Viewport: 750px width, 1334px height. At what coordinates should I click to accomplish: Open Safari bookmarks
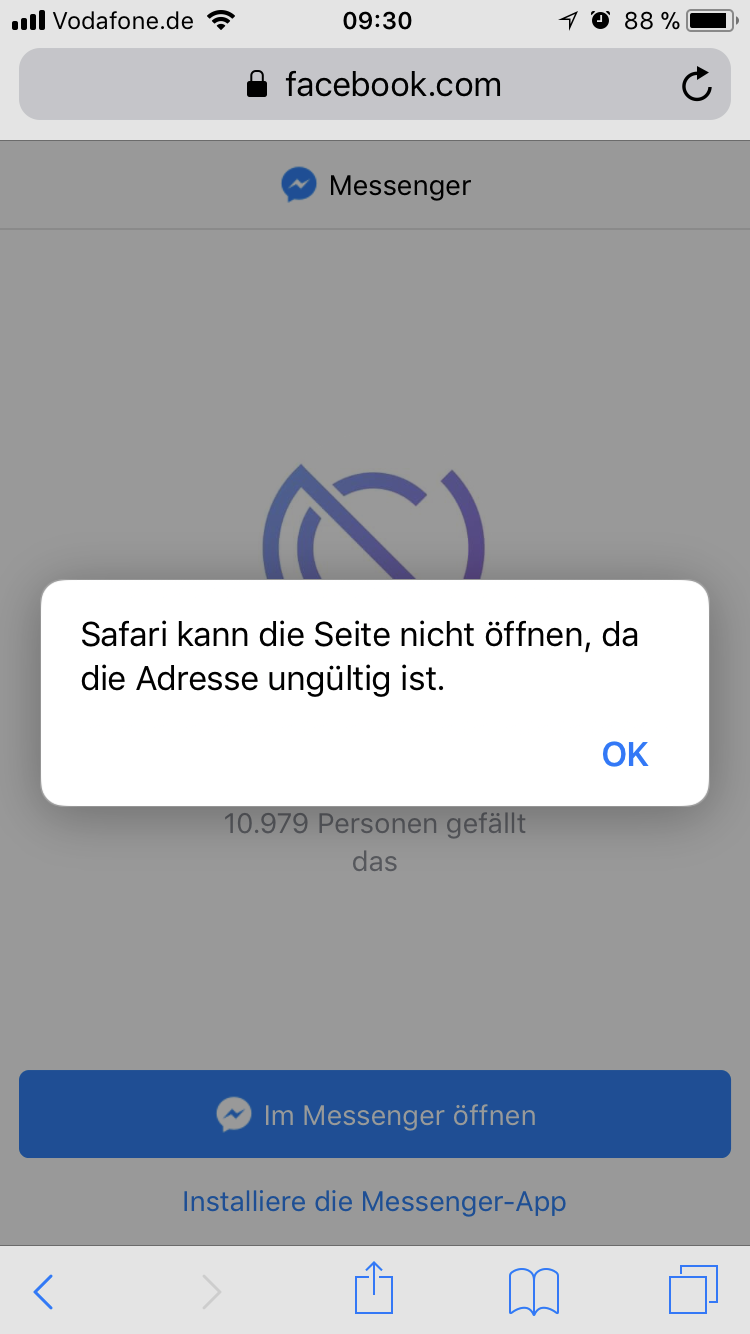pyautogui.click(x=533, y=1291)
